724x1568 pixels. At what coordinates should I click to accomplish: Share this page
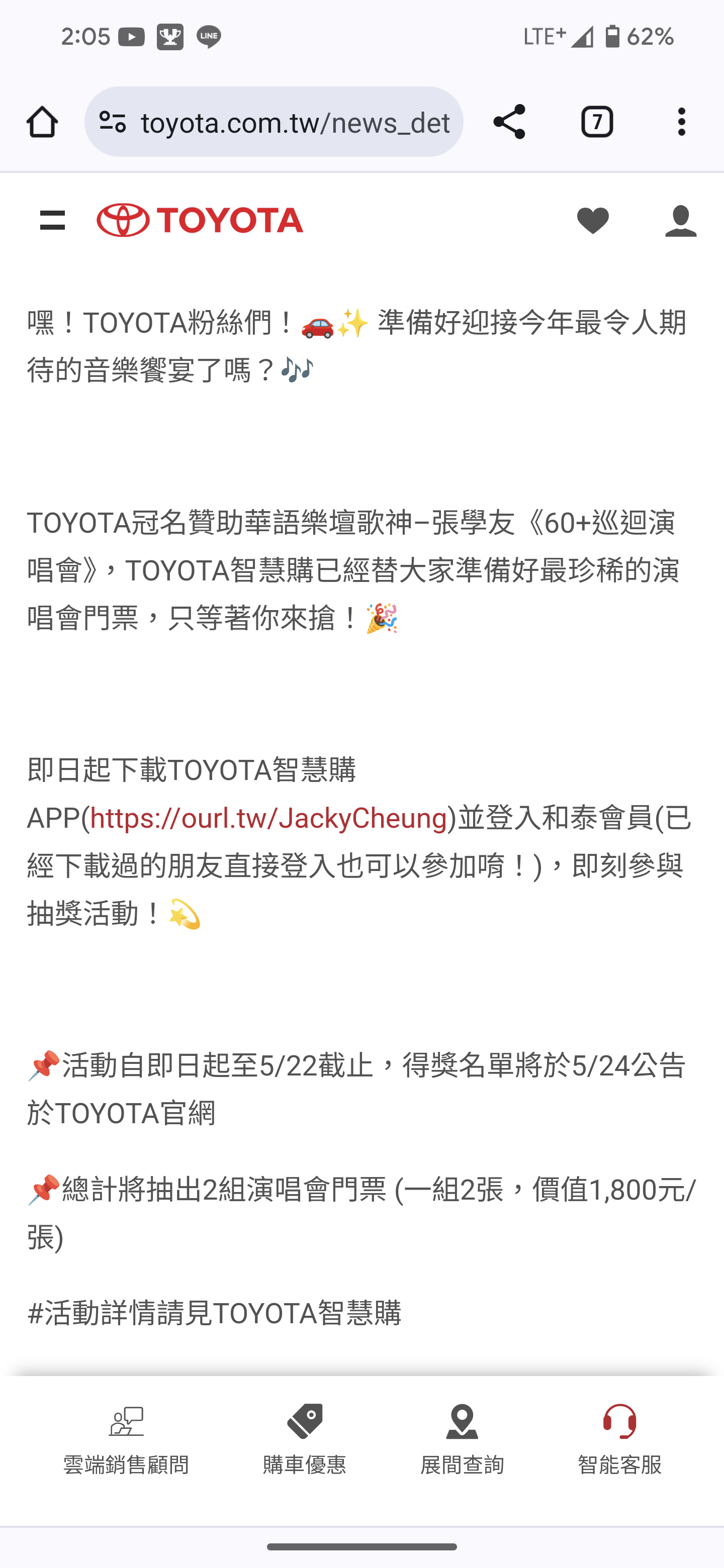tap(509, 122)
